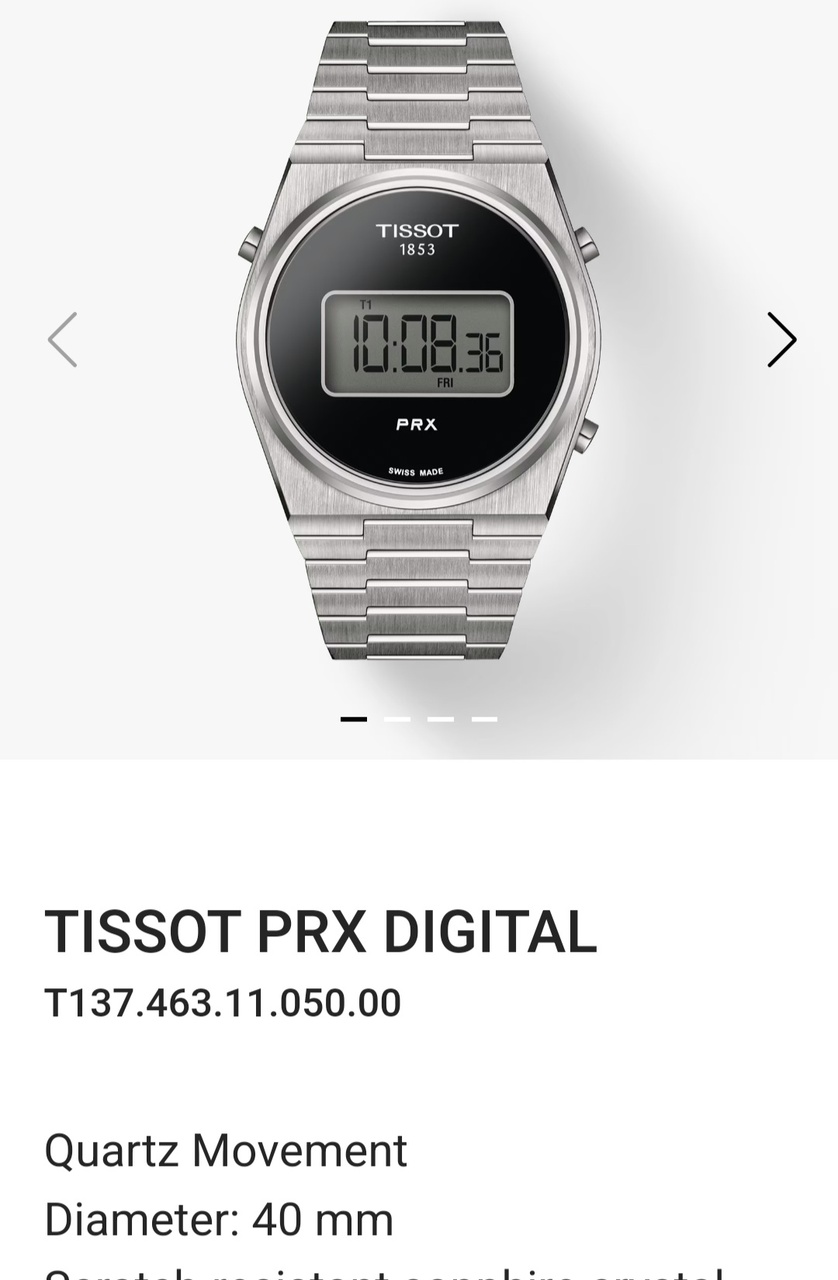The height and width of the screenshot is (1280, 838).
Task: Go to the previous product image
Action: [62, 340]
